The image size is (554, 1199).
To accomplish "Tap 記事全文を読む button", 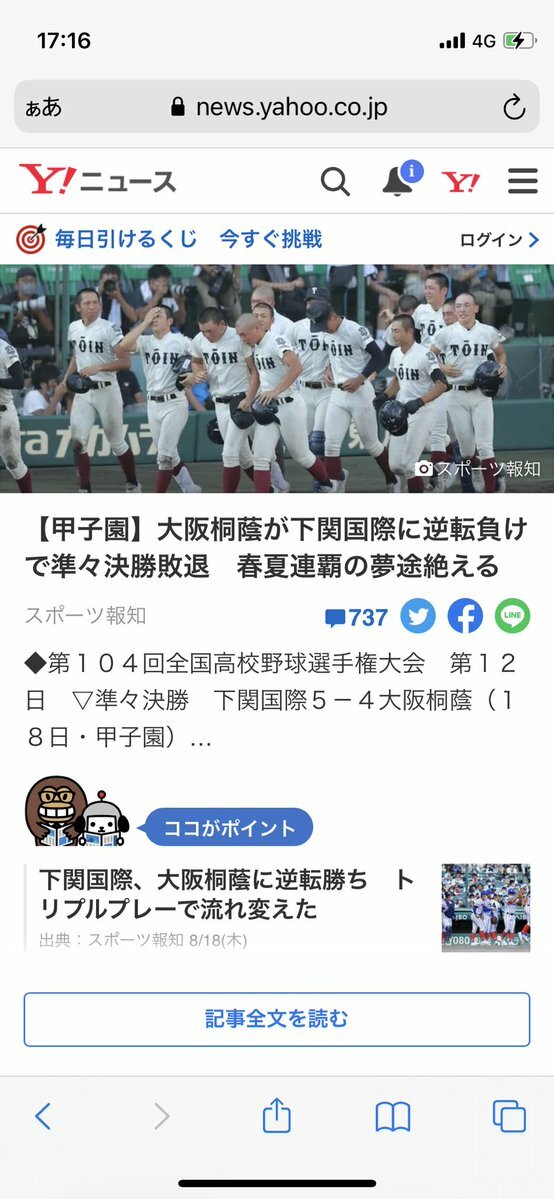I will tap(277, 1019).
